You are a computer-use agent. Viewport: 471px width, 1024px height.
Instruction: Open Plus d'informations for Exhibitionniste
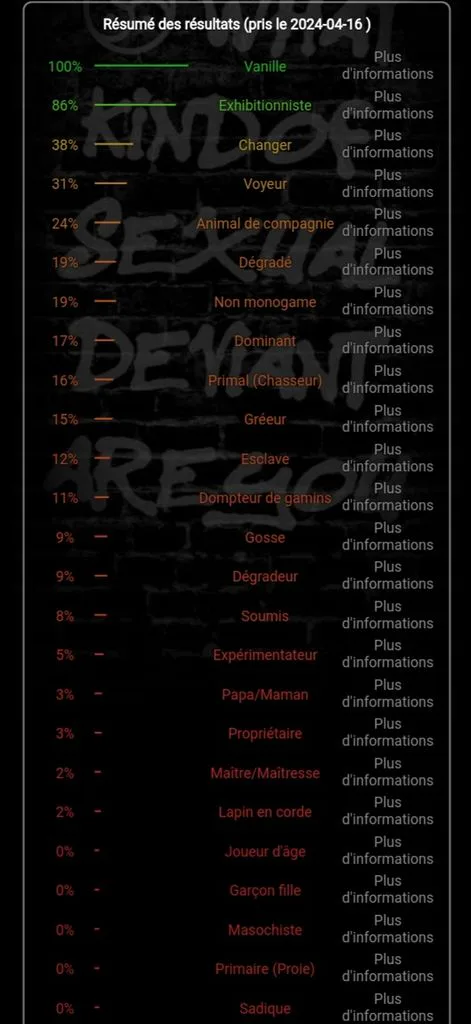[387, 105]
